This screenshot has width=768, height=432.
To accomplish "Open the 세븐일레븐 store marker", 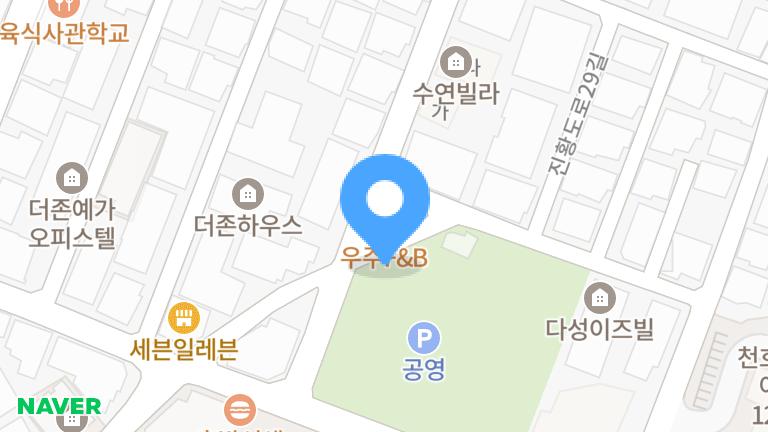I will [x=184, y=319].
